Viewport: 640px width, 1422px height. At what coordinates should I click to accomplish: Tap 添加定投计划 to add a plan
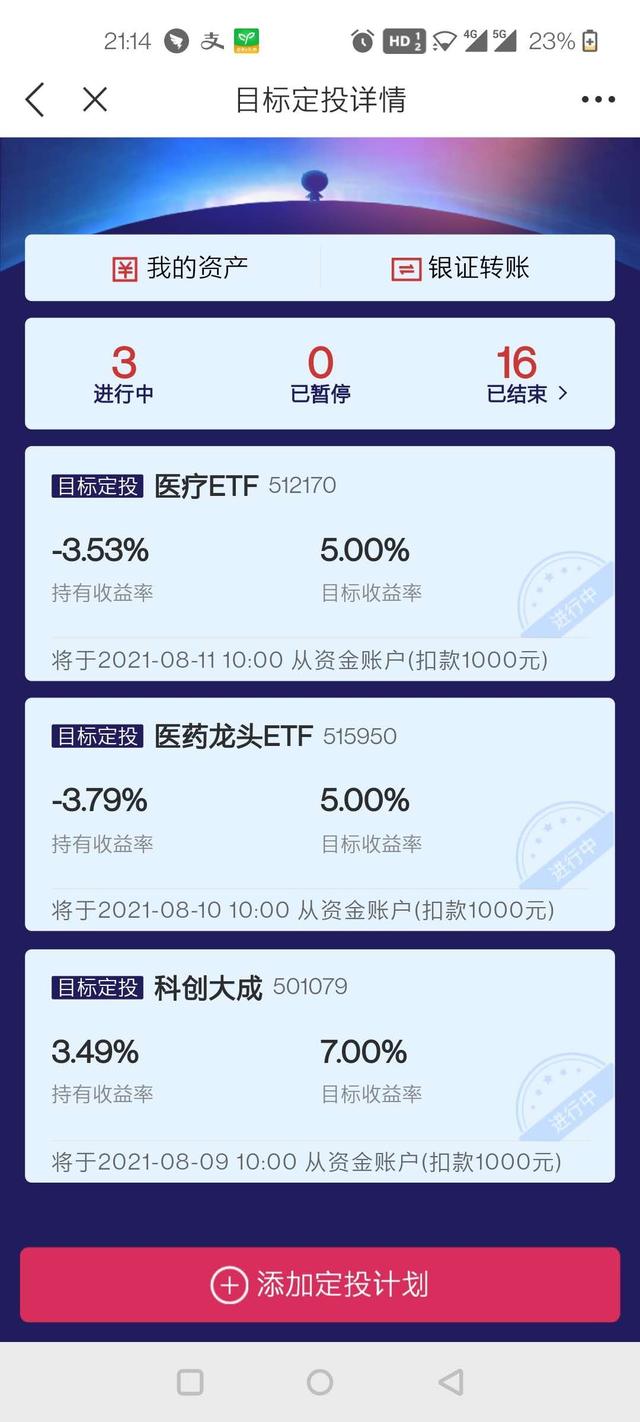(320, 1285)
